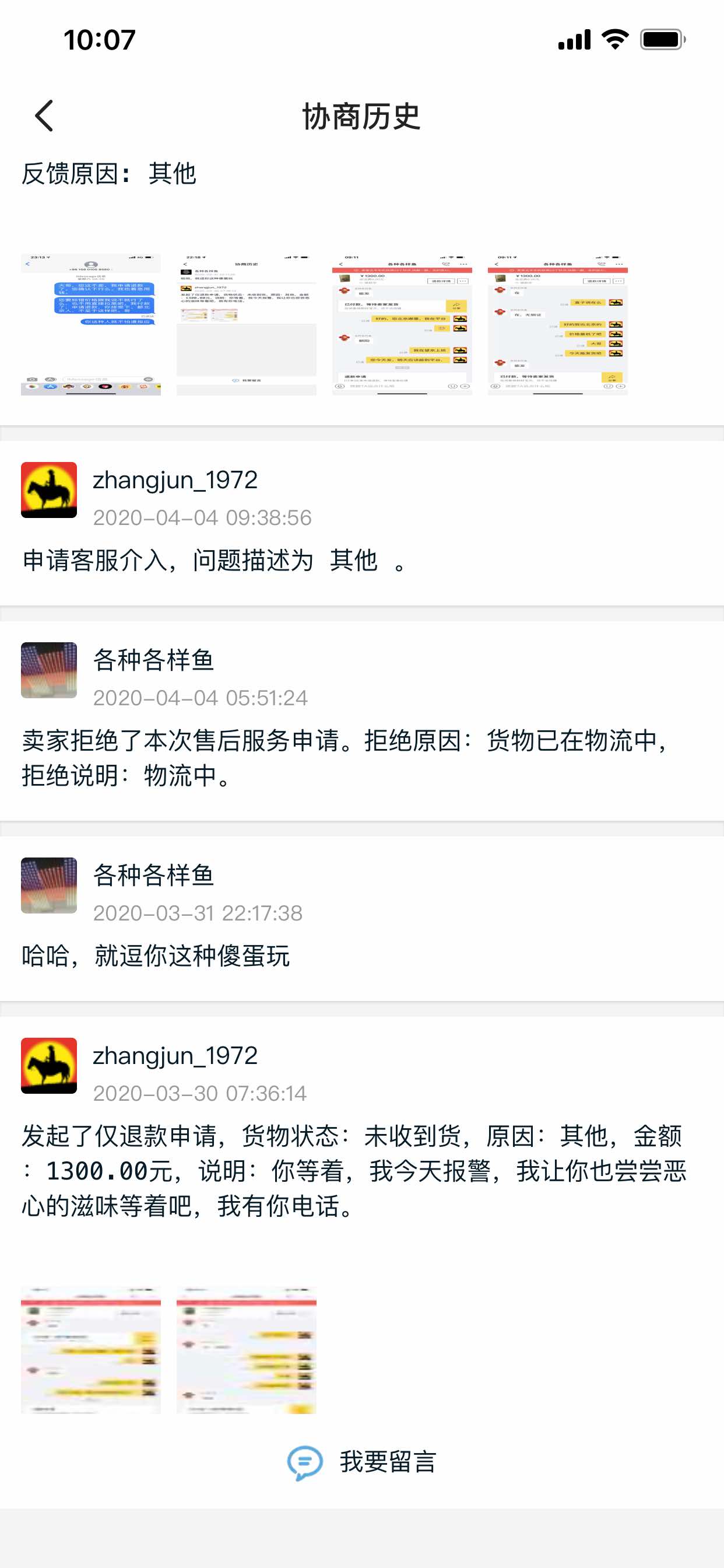Open the second refund request attachment image

[247, 1350]
